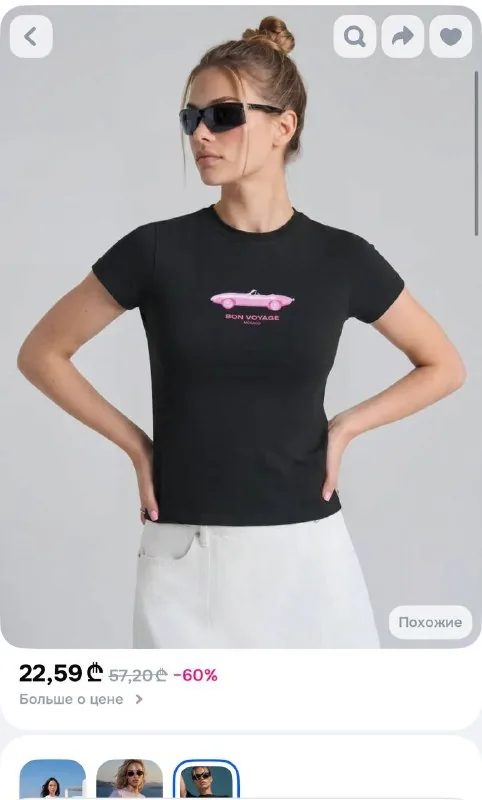Open Больше о цене details

click(x=81, y=699)
